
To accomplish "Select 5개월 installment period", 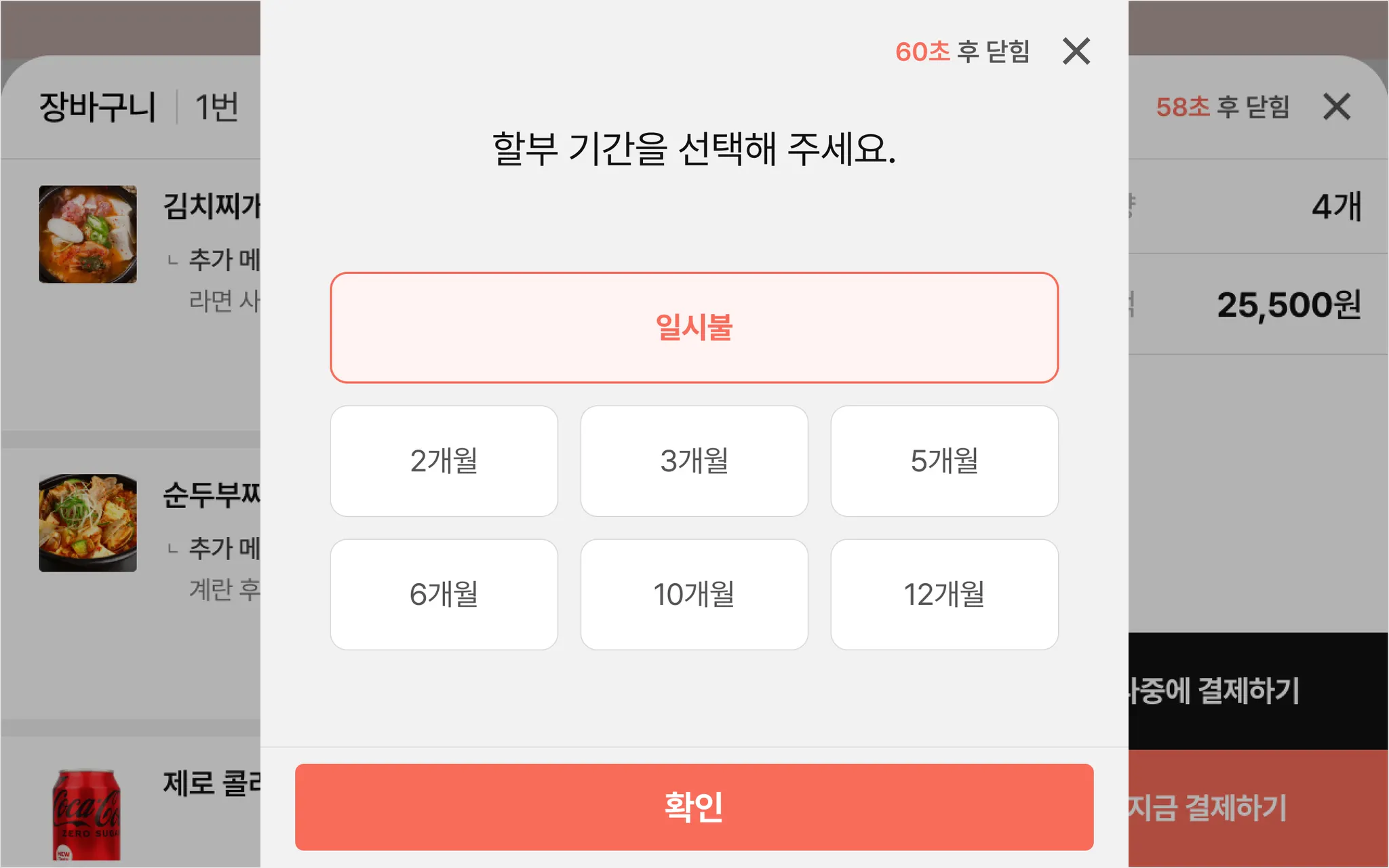I will click(x=944, y=461).
